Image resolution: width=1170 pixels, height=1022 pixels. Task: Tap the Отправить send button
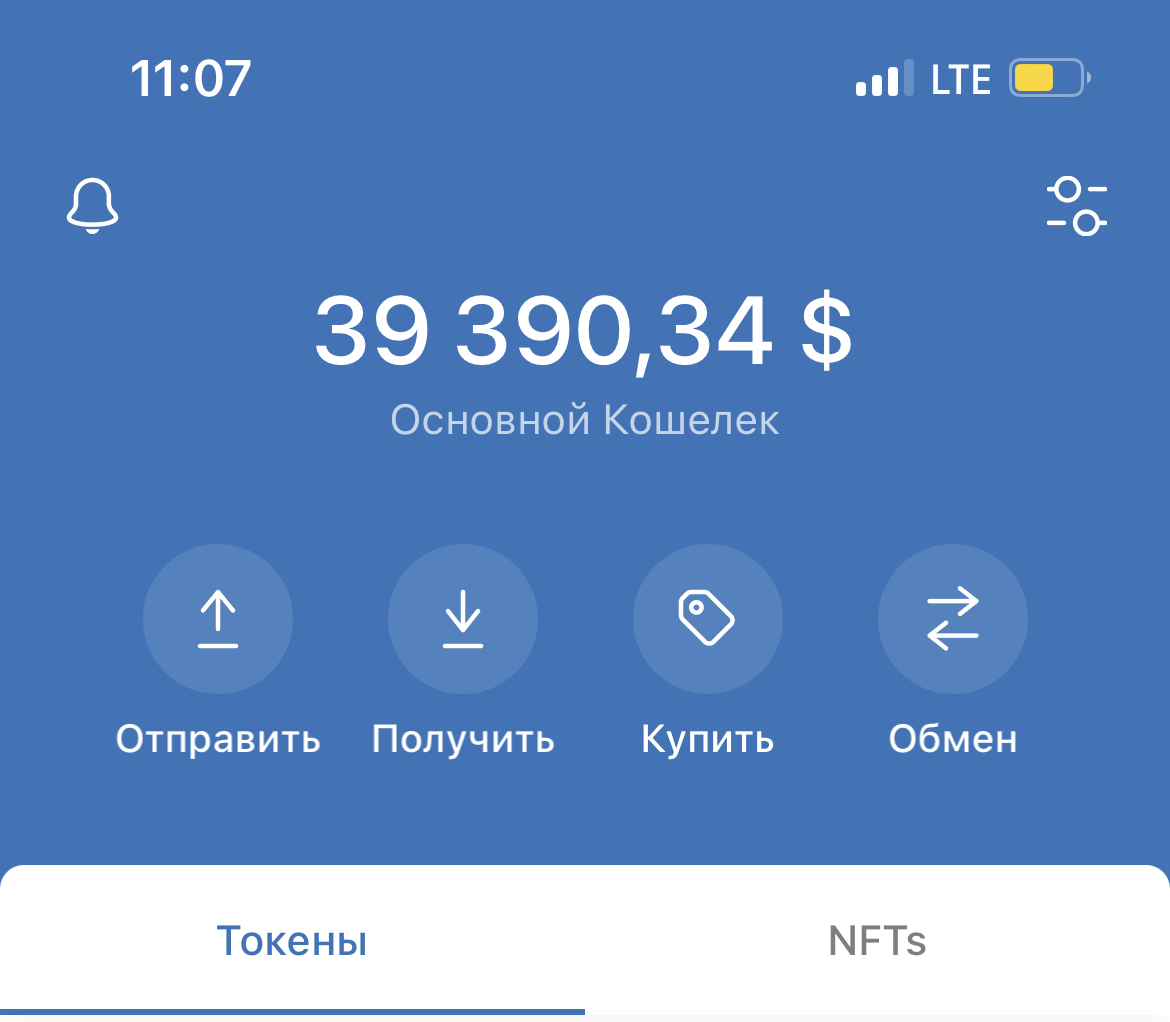pyautogui.click(x=218, y=619)
